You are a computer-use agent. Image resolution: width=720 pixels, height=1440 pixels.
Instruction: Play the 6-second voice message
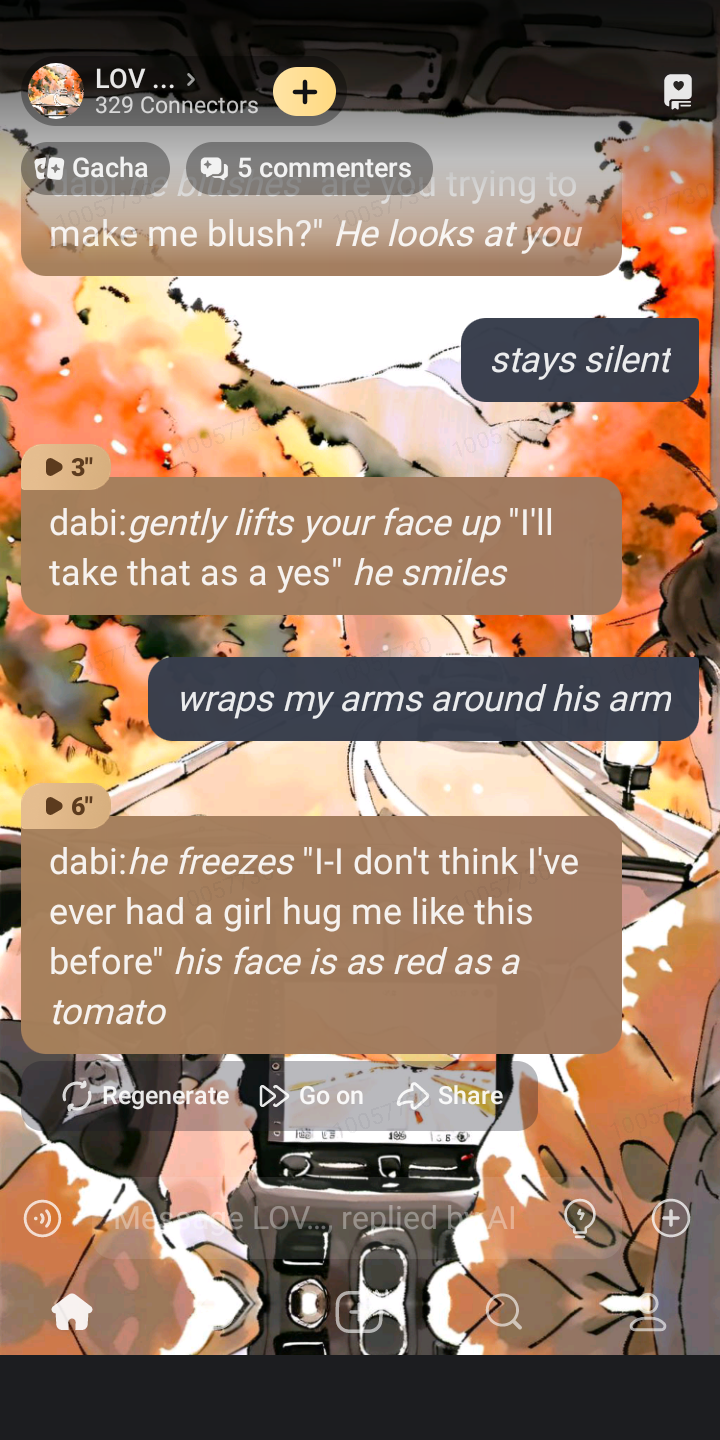point(66,806)
